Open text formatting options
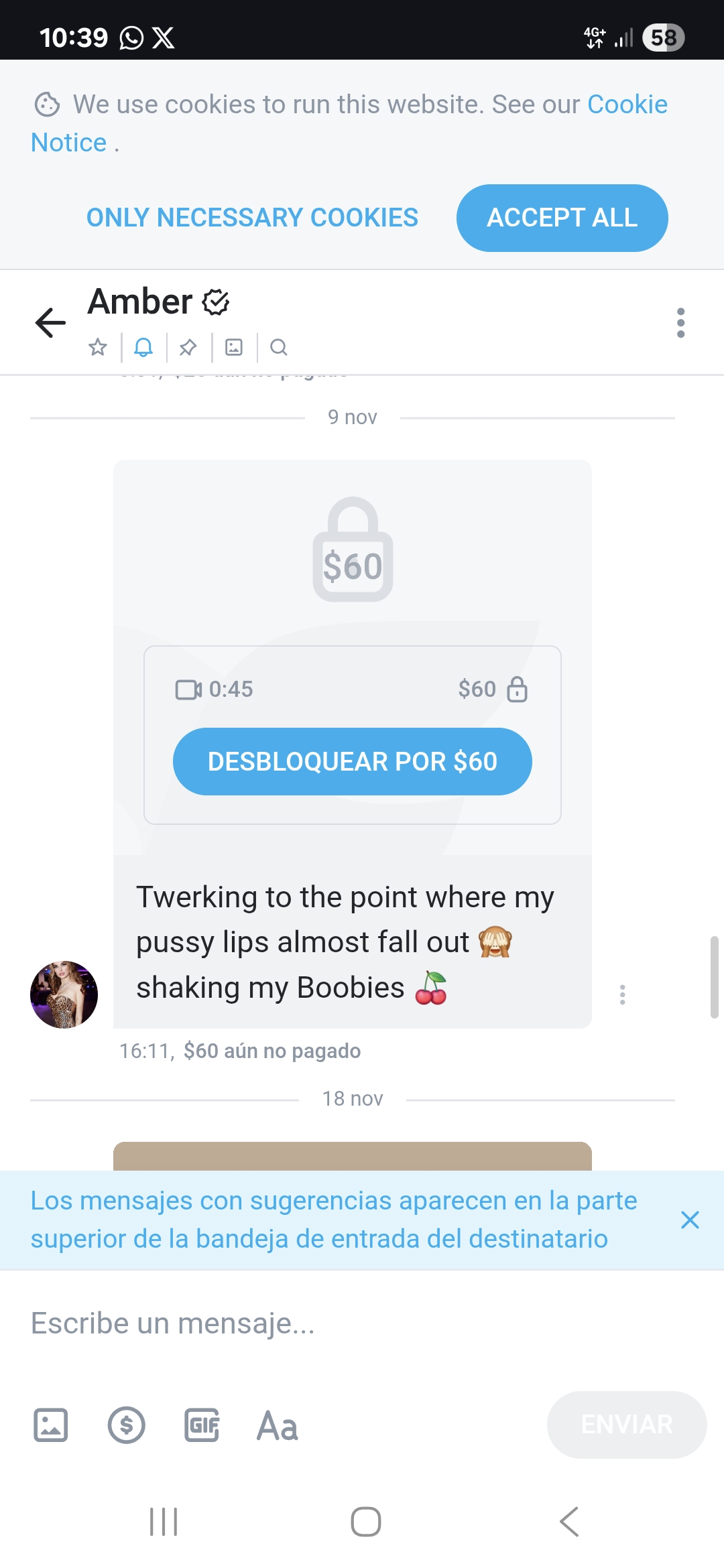724x1568 pixels. tap(278, 1426)
